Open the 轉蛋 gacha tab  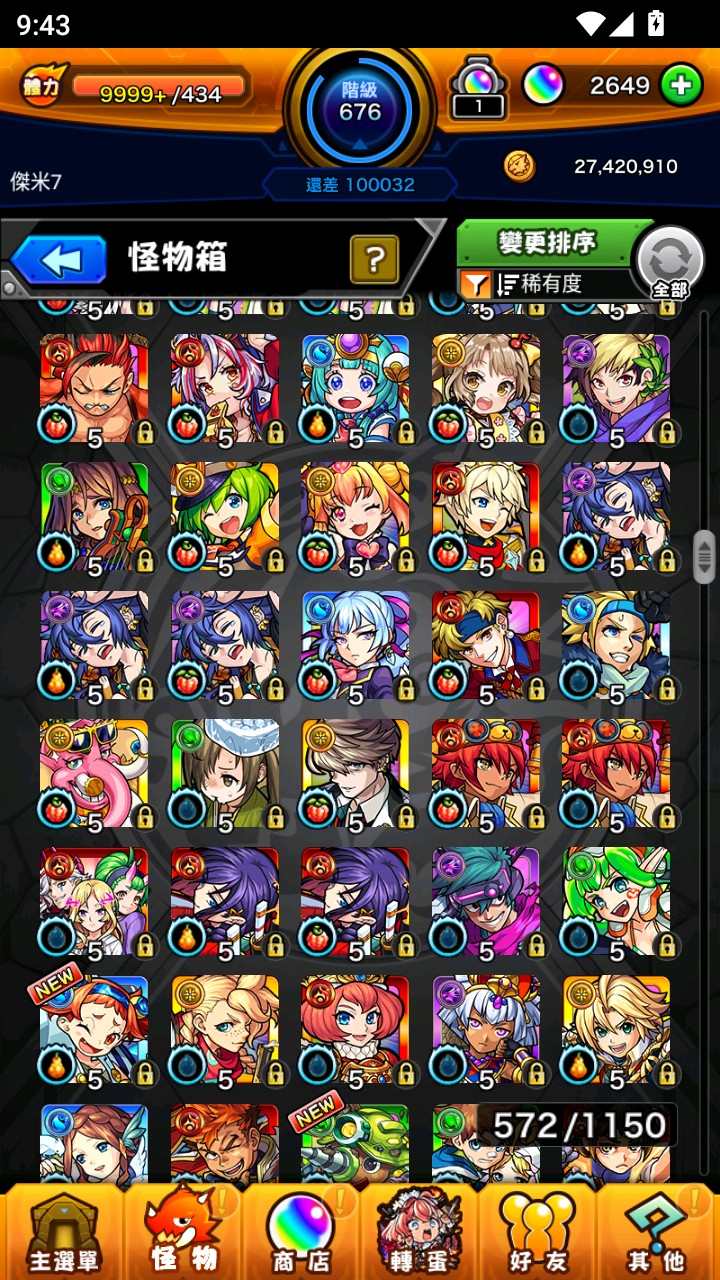tap(420, 1231)
